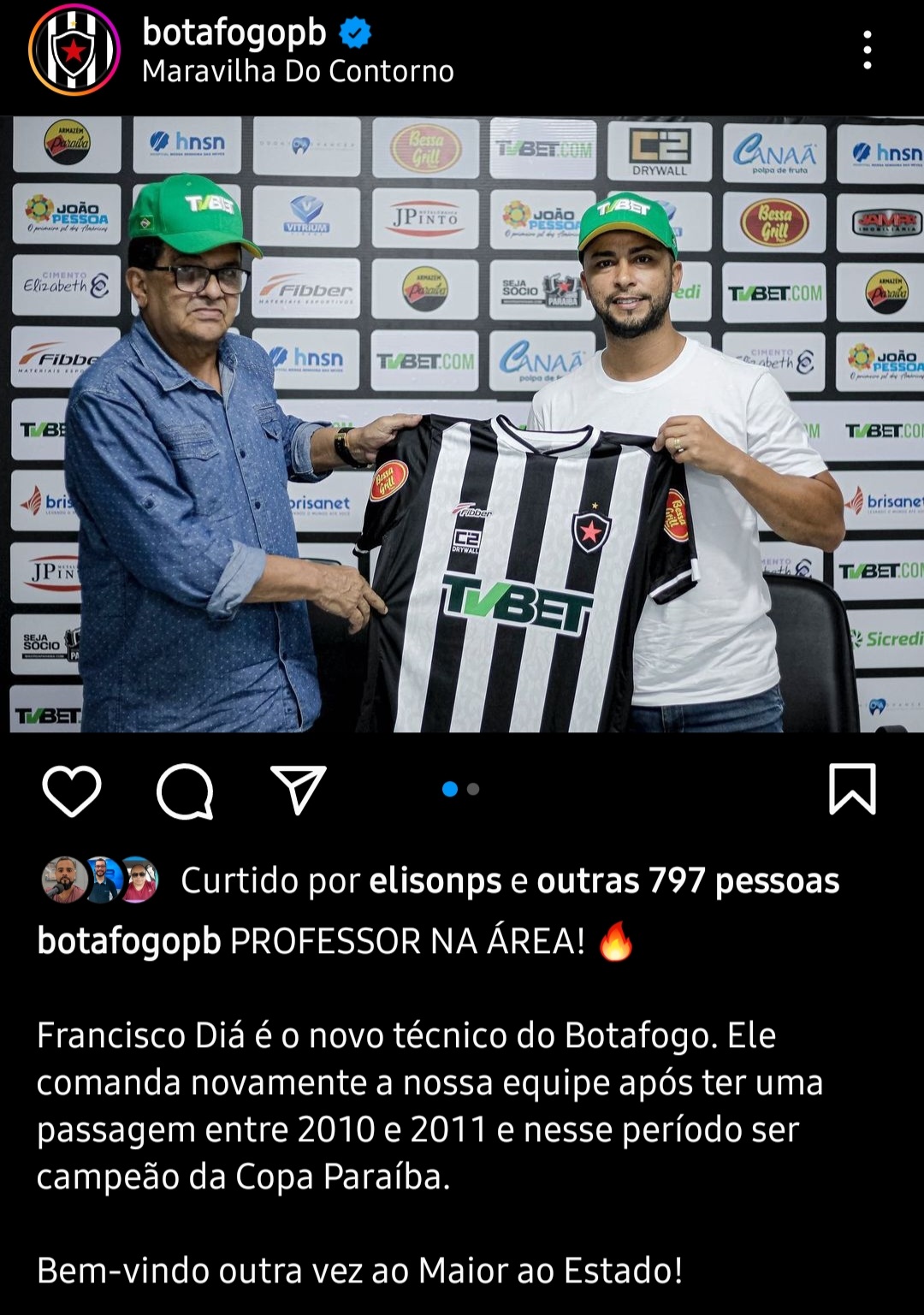The image size is (924, 1315).
Task: Open the botafogopb username in the header
Action: tap(234, 33)
